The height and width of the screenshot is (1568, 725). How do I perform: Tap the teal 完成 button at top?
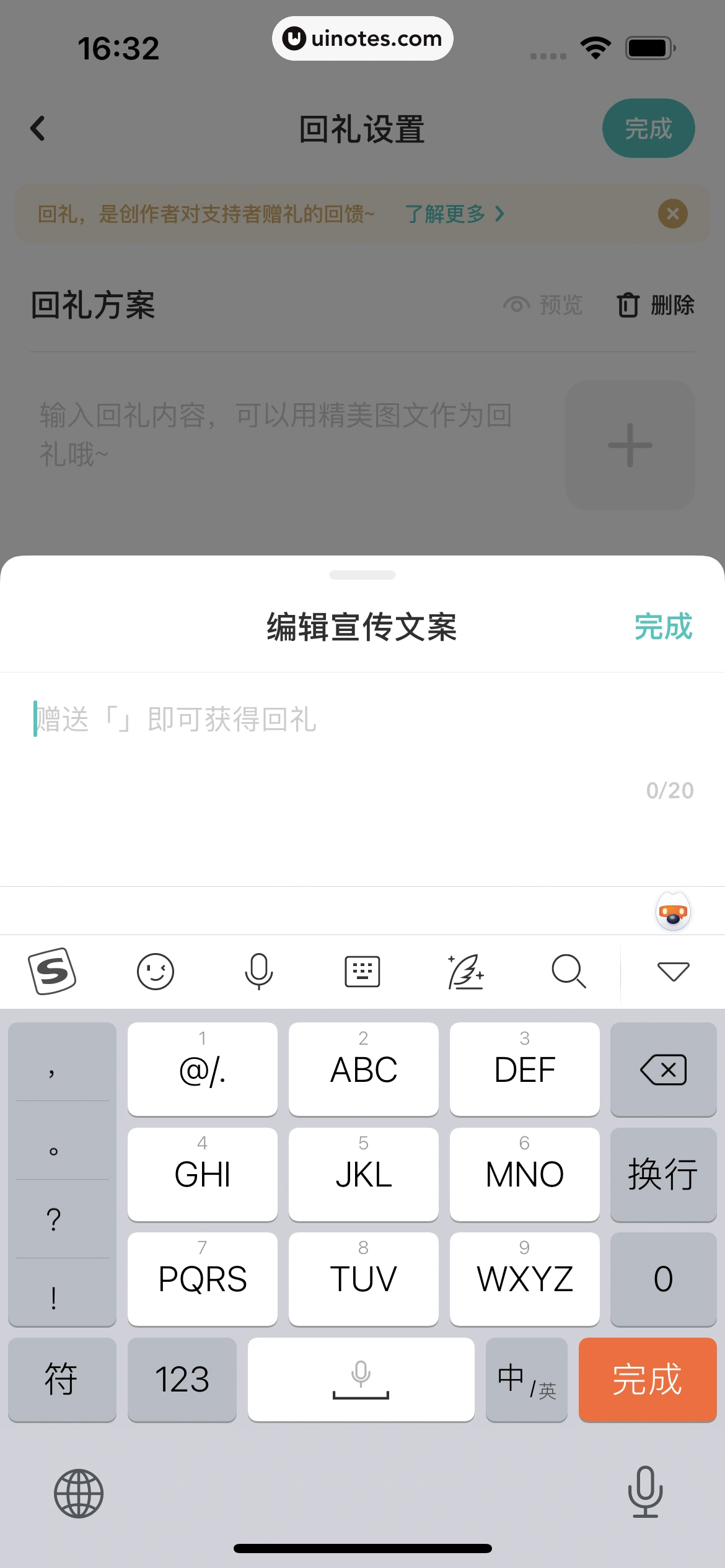(x=648, y=128)
